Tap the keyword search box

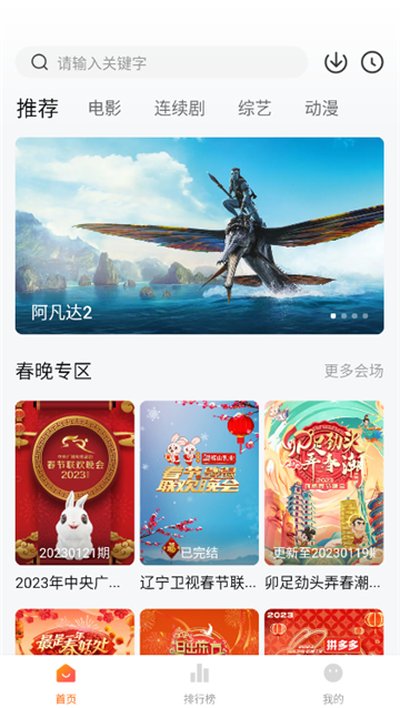pyautogui.click(x=162, y=62)
